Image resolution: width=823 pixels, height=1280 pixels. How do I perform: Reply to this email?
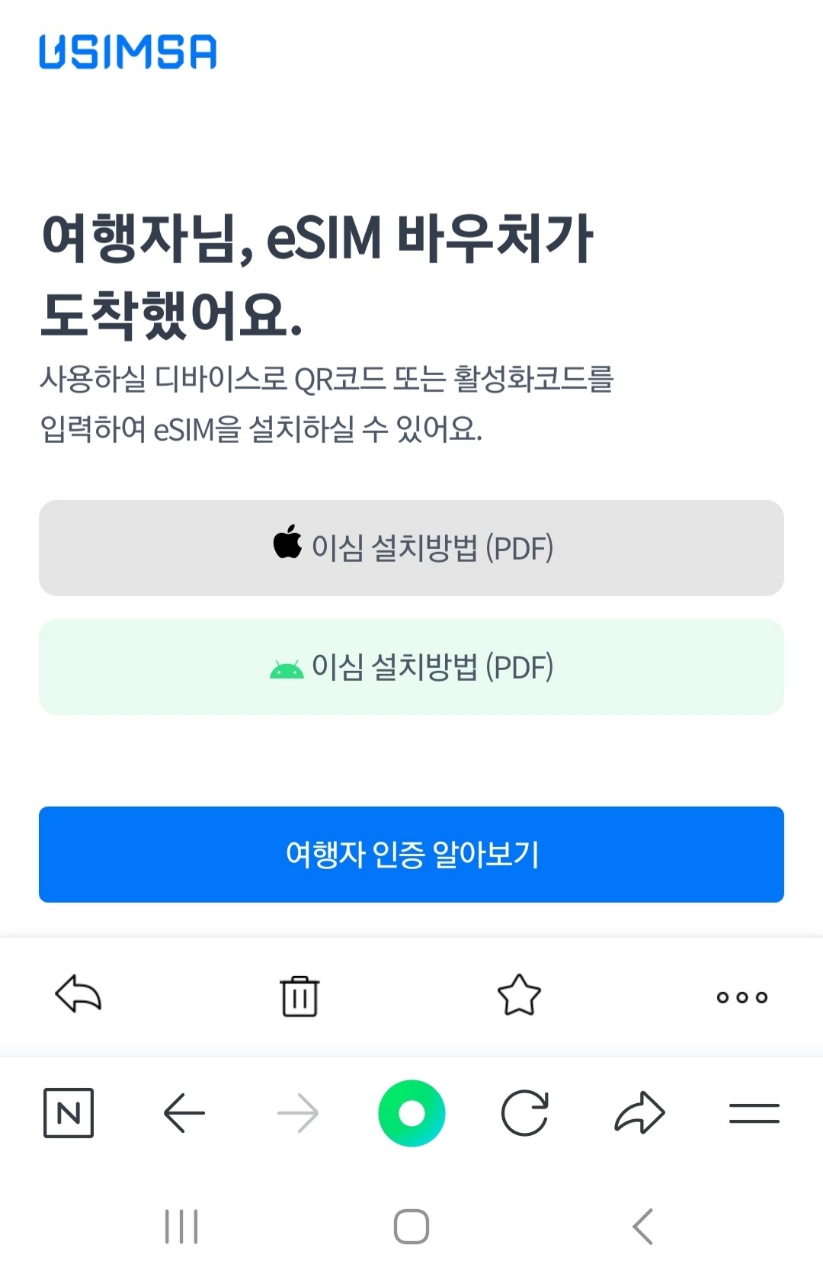coord(79,996)
